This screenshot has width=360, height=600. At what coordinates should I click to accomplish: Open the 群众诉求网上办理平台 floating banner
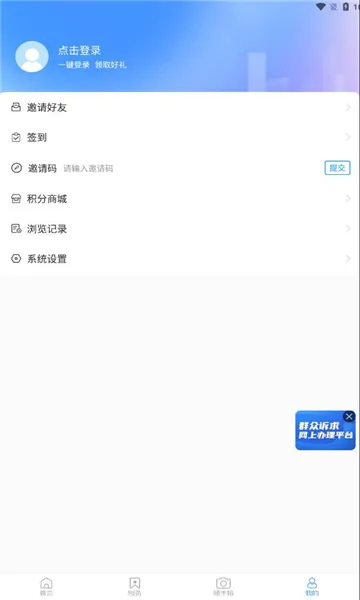(325, 431)
